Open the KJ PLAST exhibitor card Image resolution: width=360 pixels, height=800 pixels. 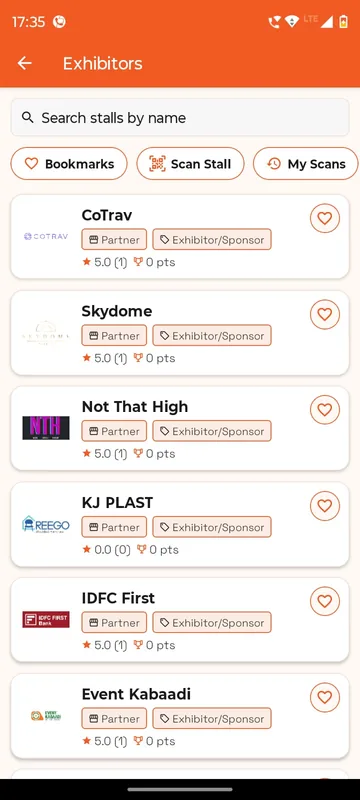[x=180, y=524]
